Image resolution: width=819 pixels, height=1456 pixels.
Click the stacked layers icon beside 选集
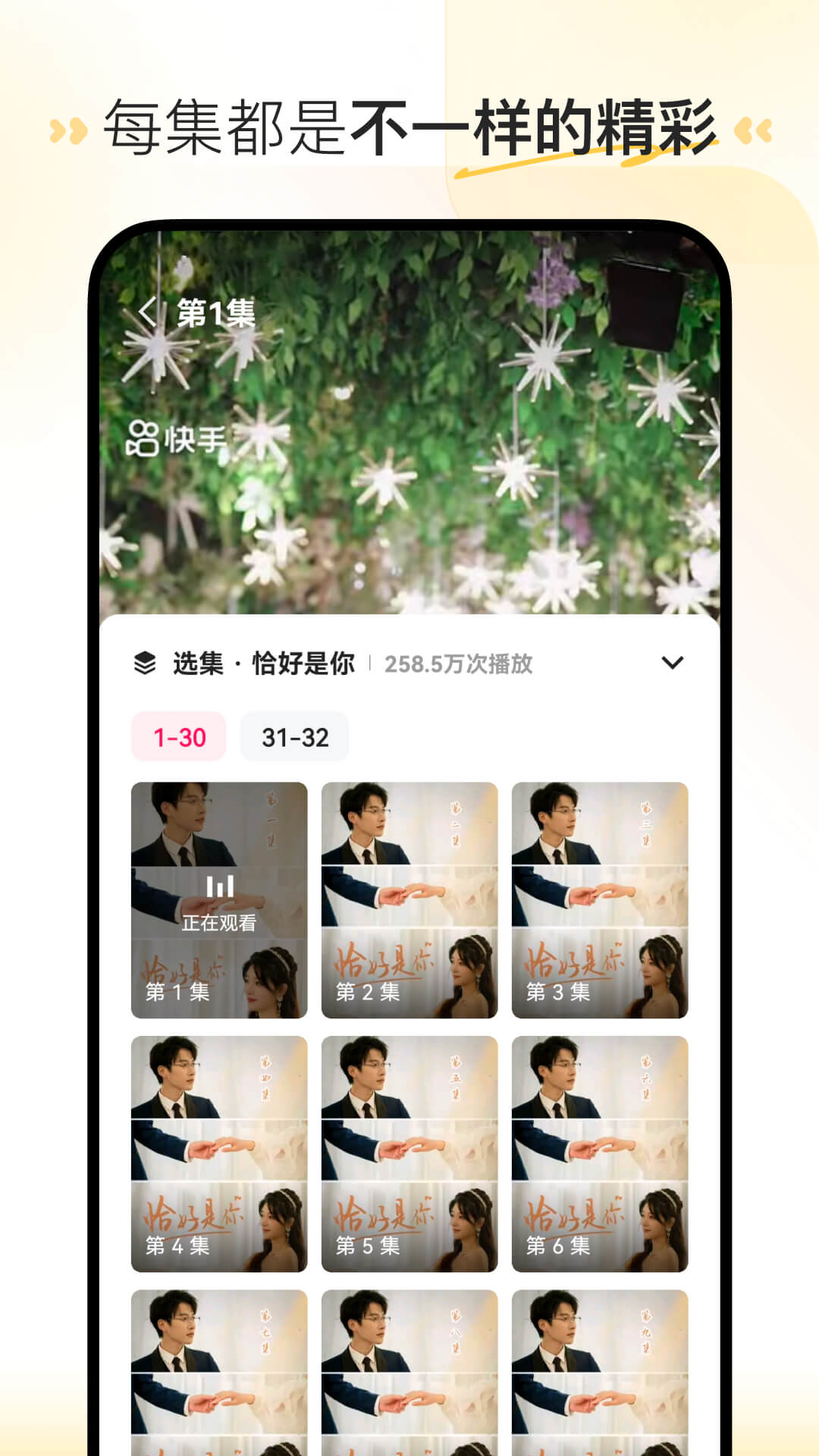[146, 661]
